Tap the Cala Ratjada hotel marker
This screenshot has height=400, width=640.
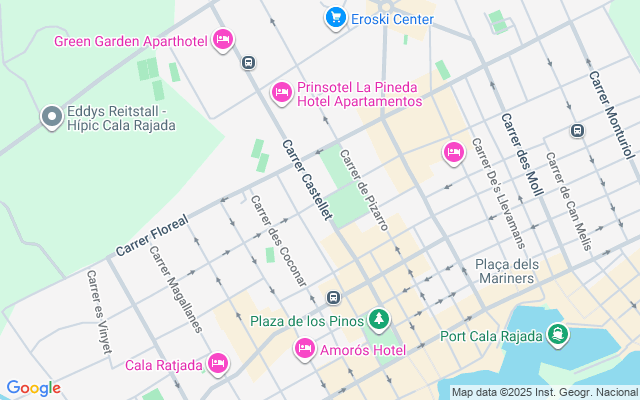click(218, 364)
